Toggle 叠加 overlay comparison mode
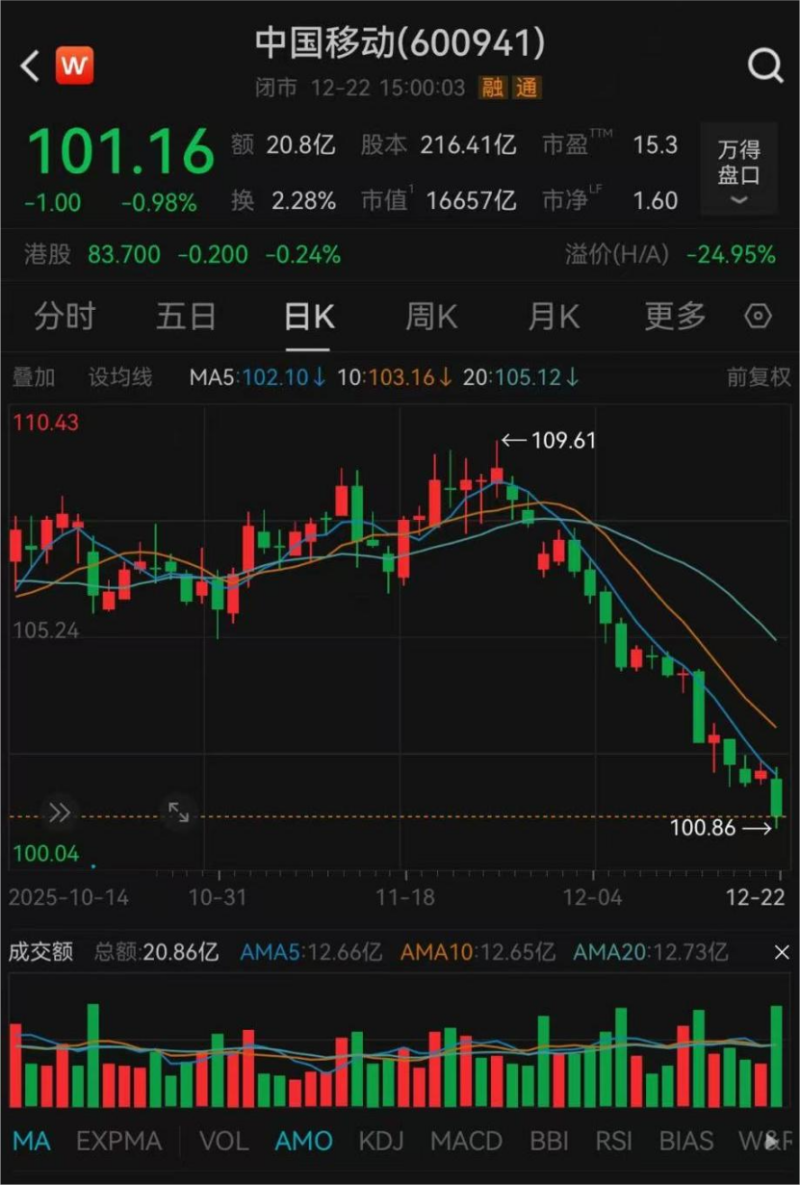The image size is (800, 1185). click(x=34, y=377)
